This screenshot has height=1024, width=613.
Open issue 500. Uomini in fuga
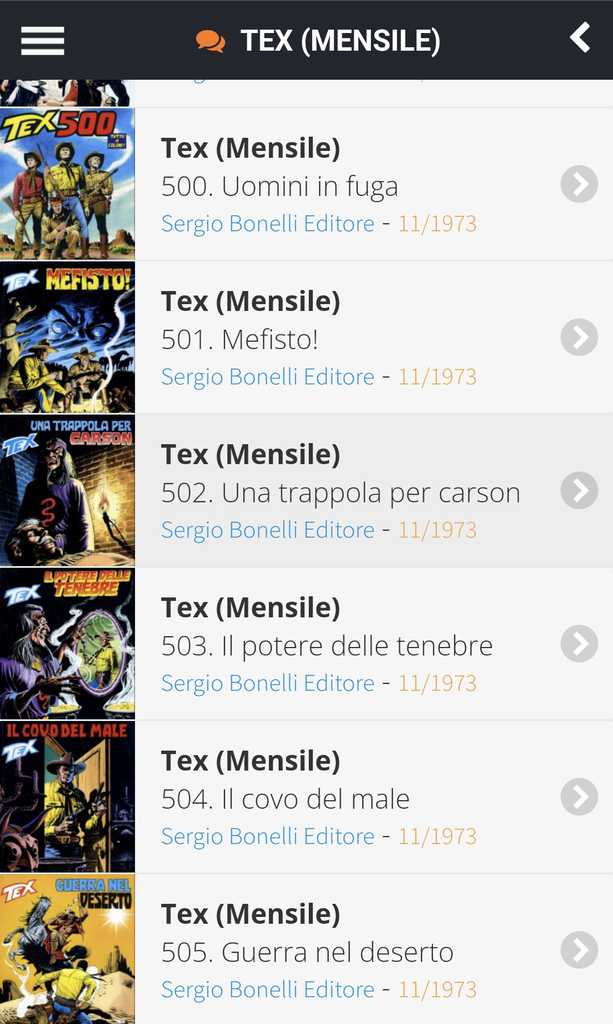pyautogui.click(x=340, y=186)
